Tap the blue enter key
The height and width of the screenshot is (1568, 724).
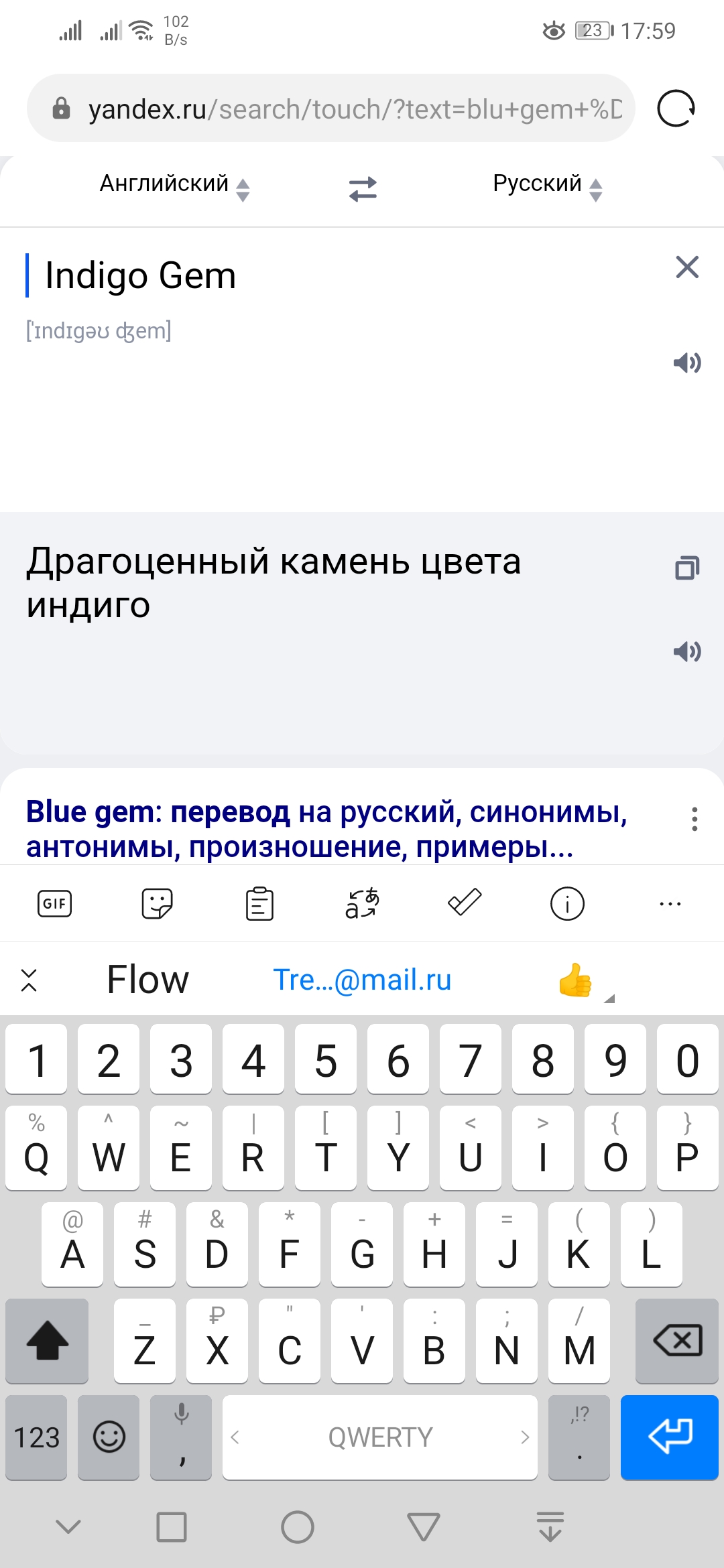(x=669, y=1437)
